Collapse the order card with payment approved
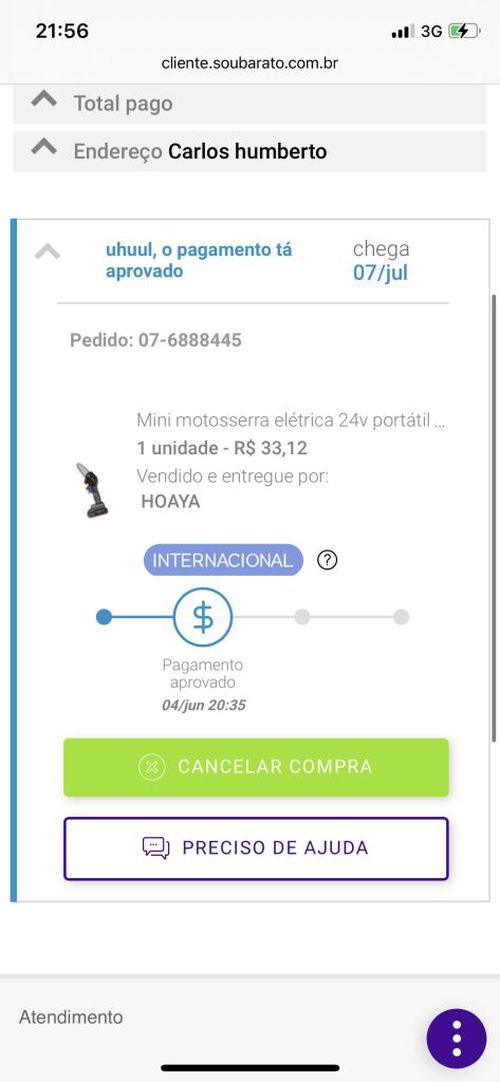 [x=48, y=253]
